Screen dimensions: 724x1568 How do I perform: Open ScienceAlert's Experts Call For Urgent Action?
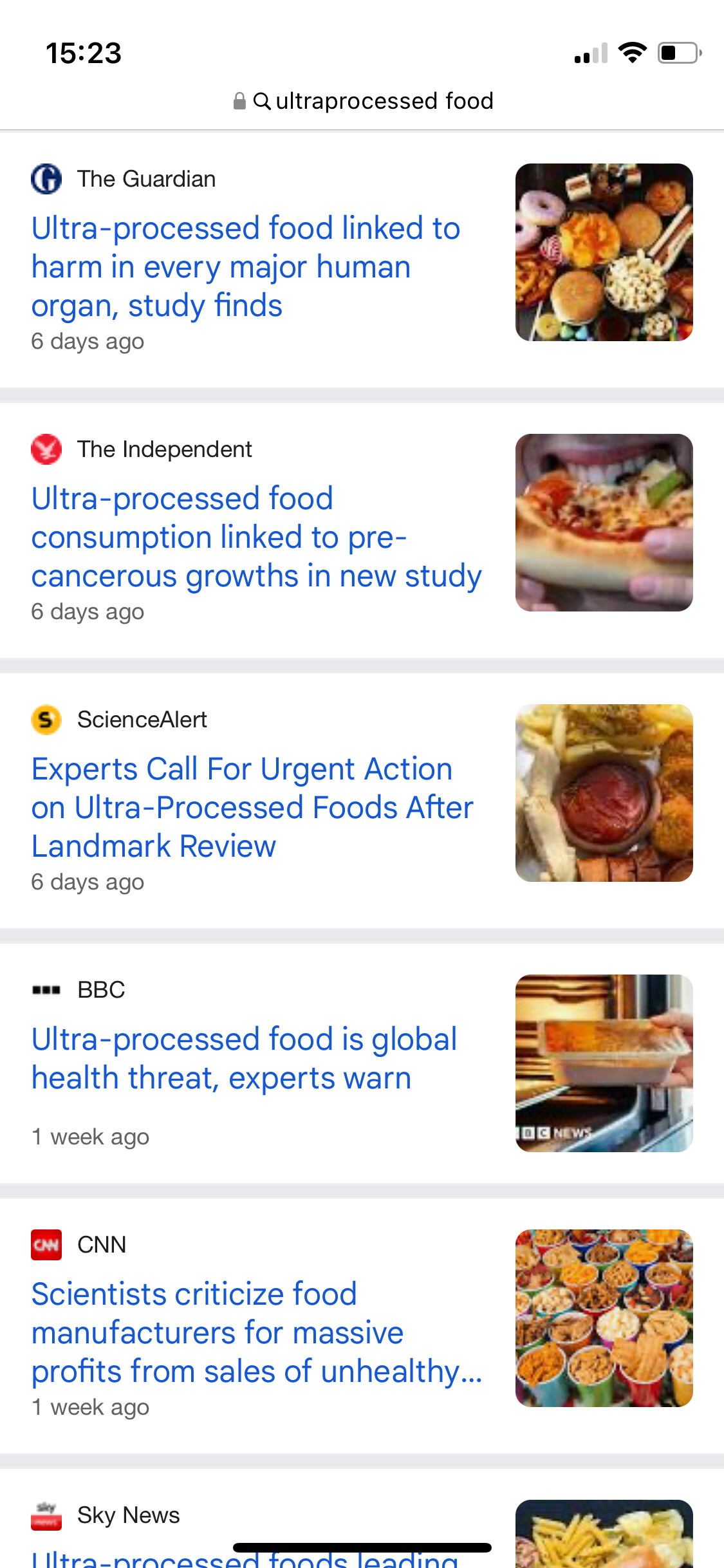(252, 807)
